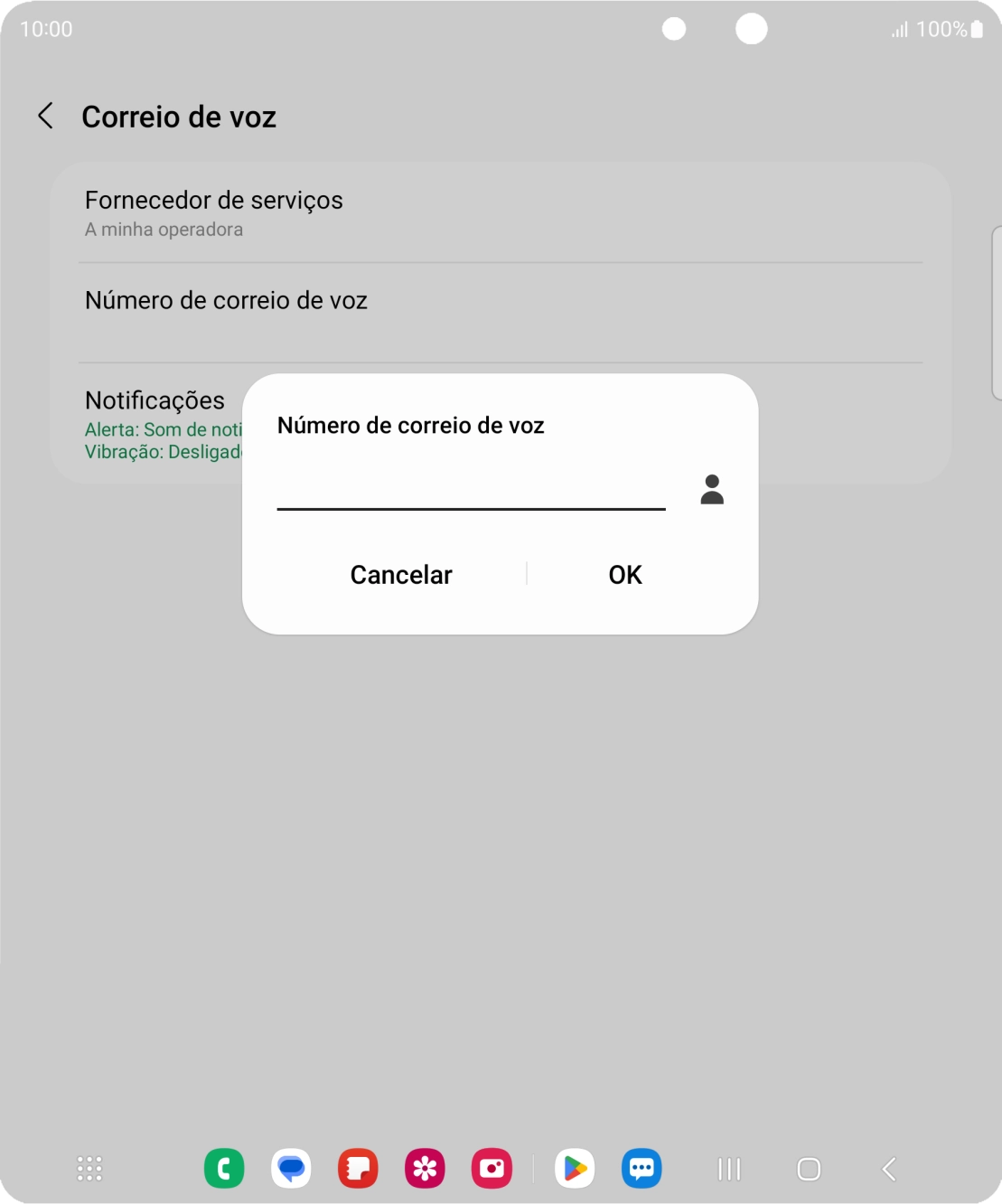
Task: Tap the Home navigation button
Action: [808, 1168]
